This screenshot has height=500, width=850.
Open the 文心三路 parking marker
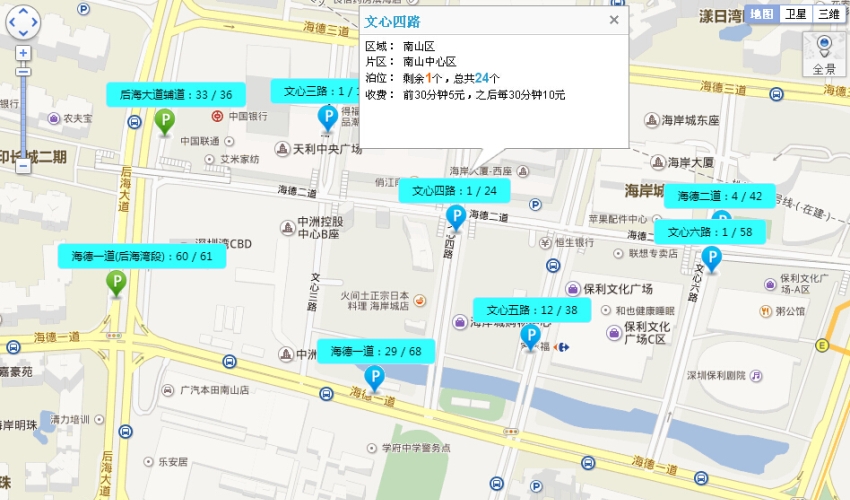[327, 118]
